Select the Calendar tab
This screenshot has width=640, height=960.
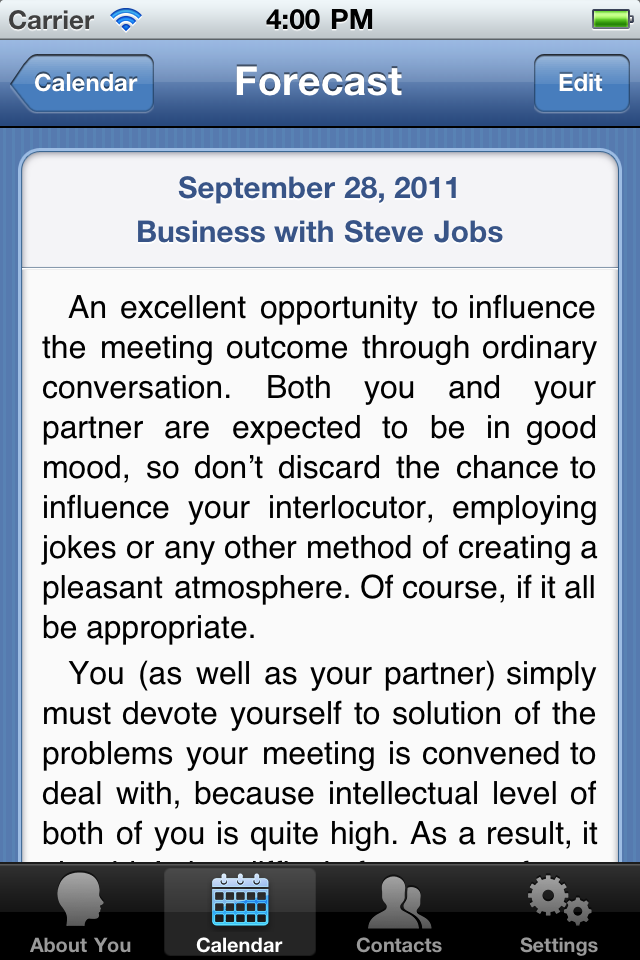(239, 912)
